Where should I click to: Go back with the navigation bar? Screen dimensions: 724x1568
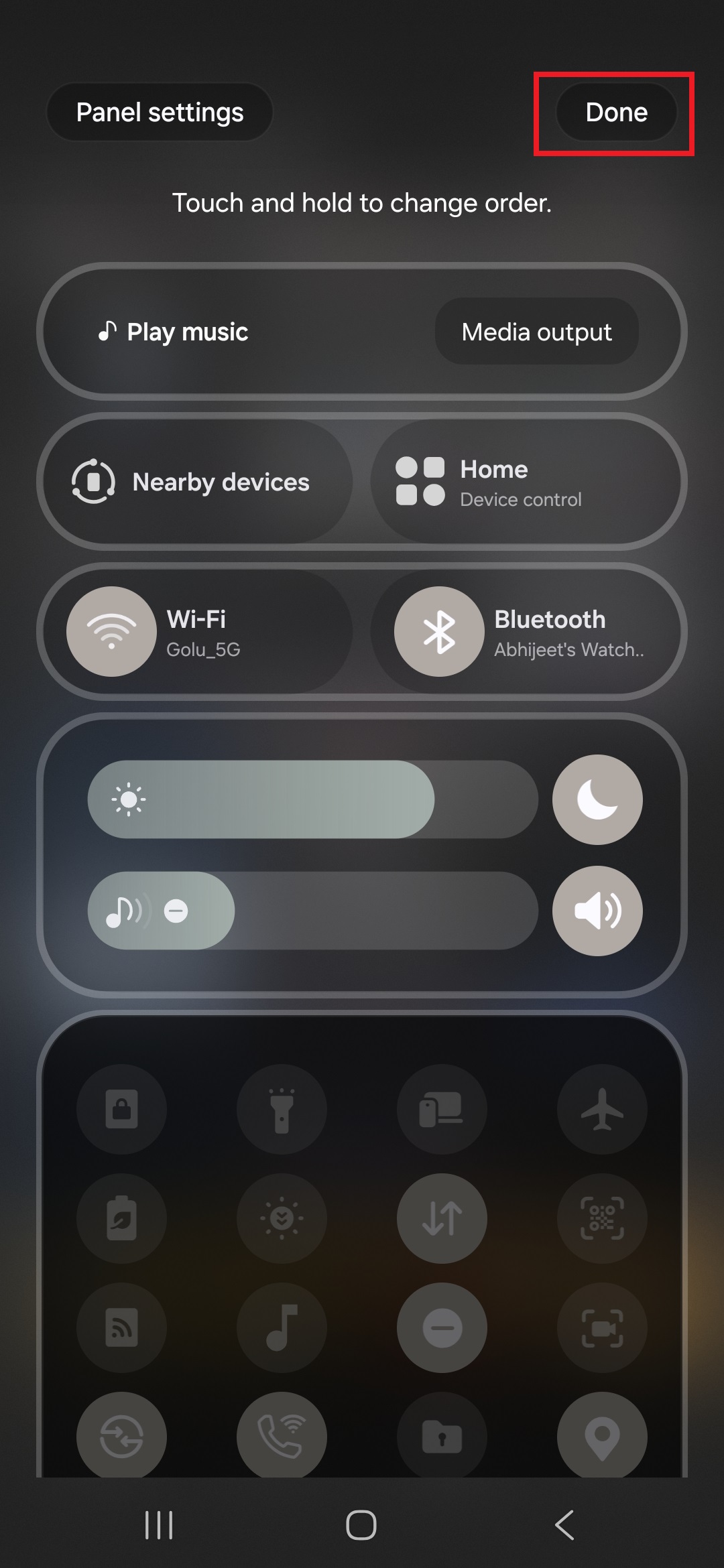pyautogui.click(x=564, y=1525)
